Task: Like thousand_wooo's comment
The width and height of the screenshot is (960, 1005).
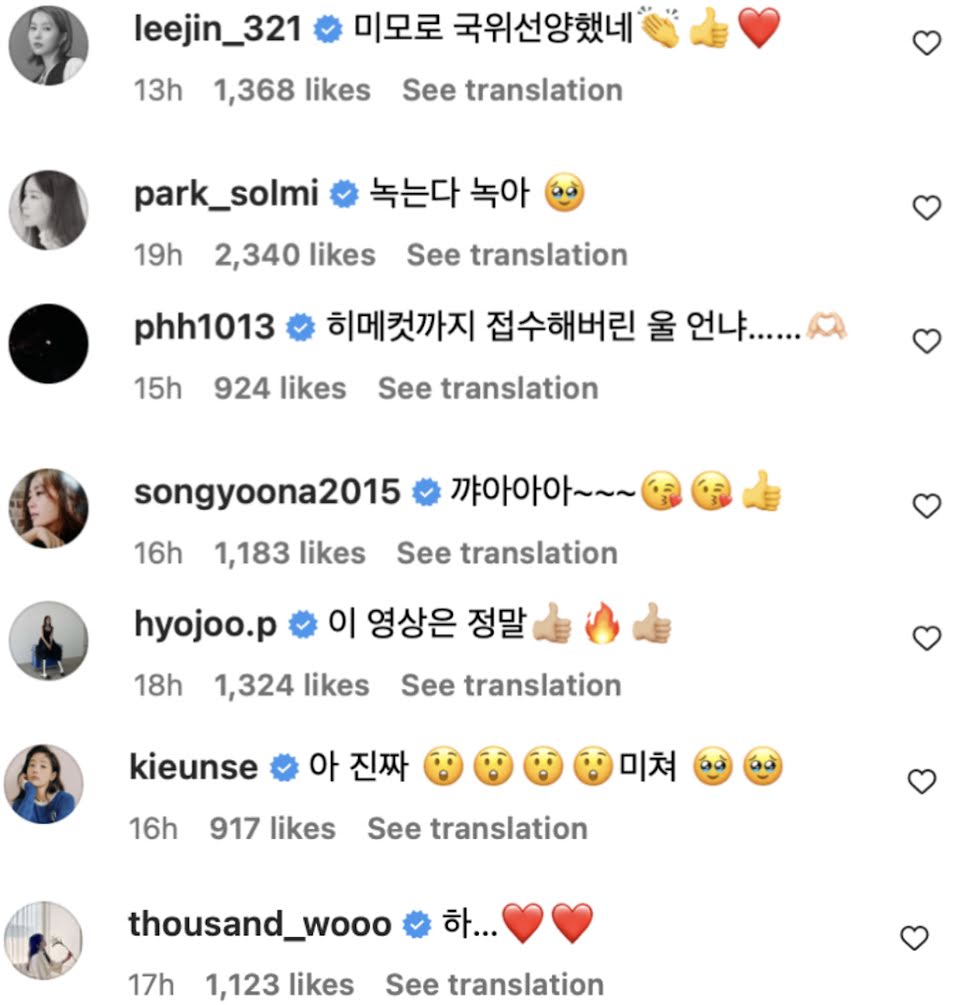Action: tap(914, 938)
